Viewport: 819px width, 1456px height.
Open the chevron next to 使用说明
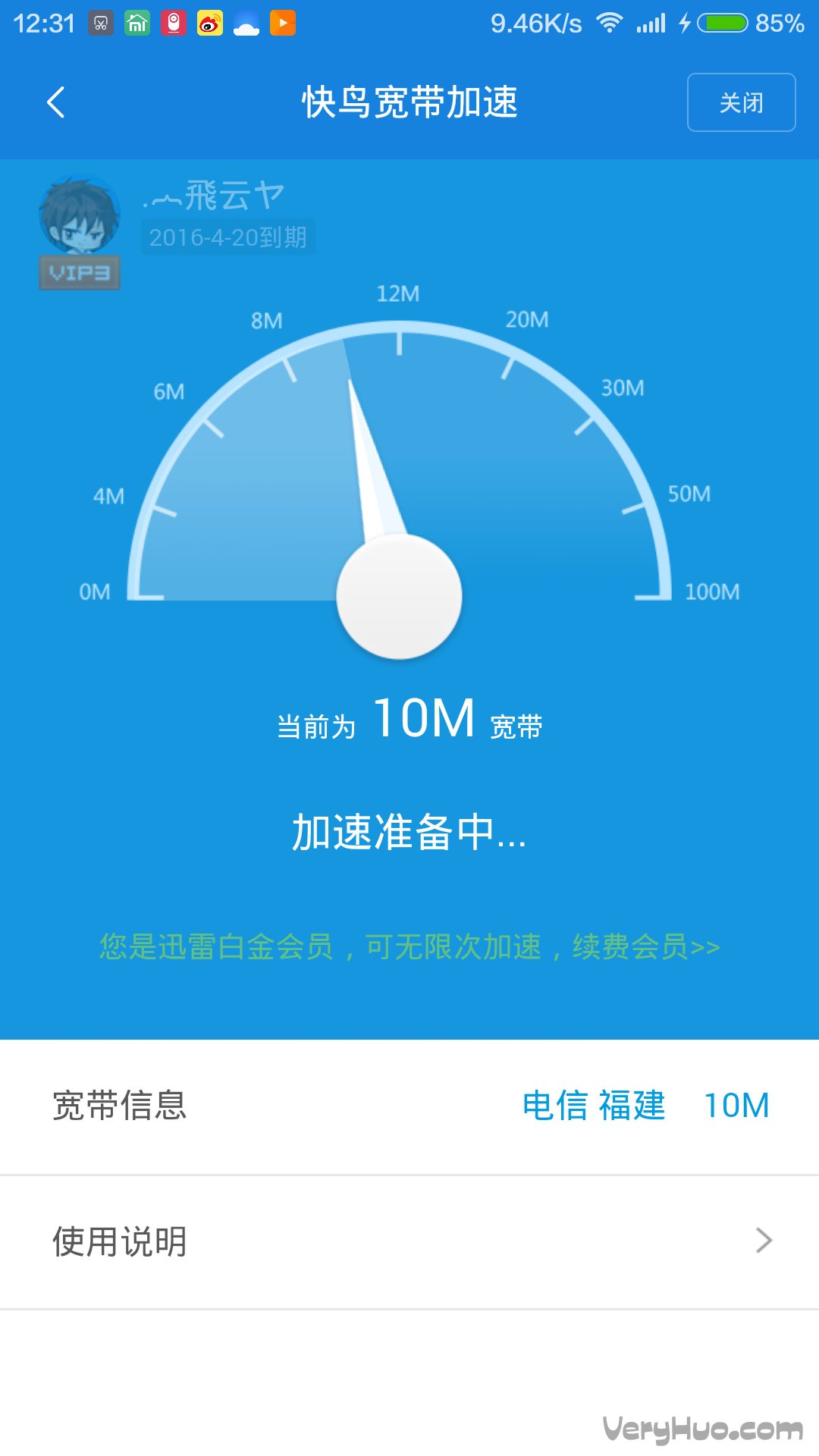pyautogui.click(x=764, y=1241)
